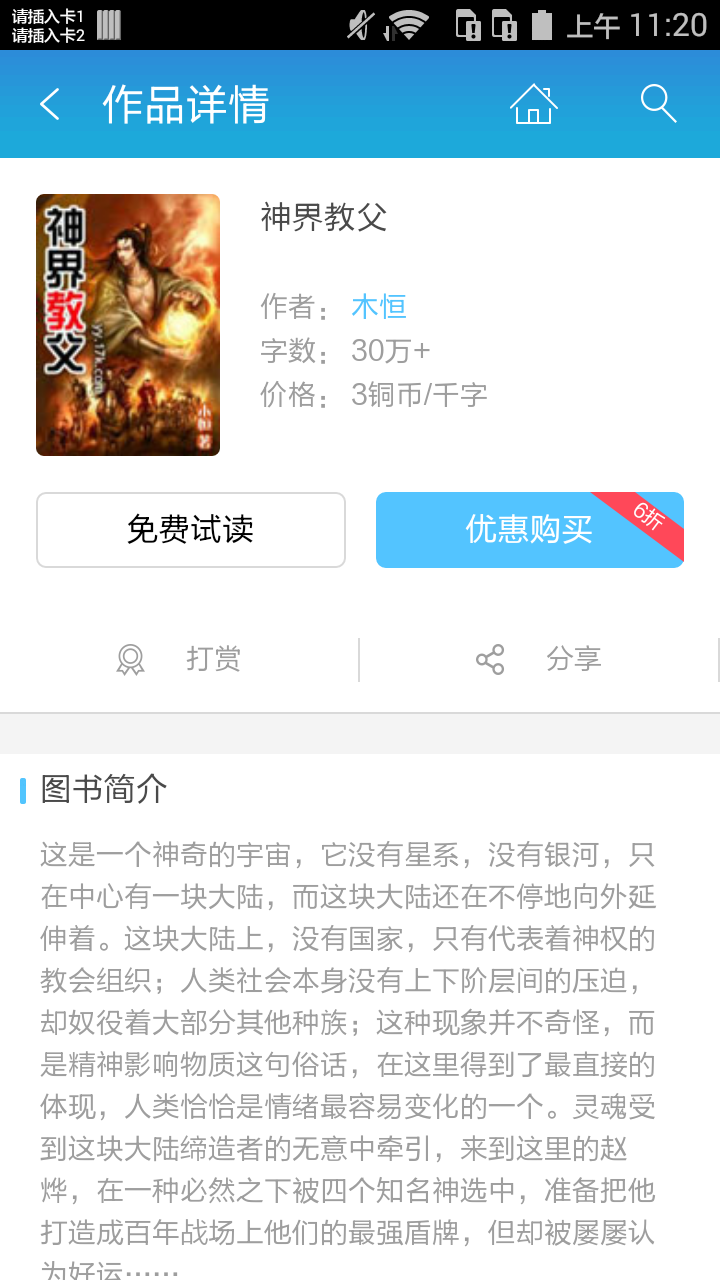Open search from the magnifier icon
Screen dimensions: 720x1280
point(659,104)
